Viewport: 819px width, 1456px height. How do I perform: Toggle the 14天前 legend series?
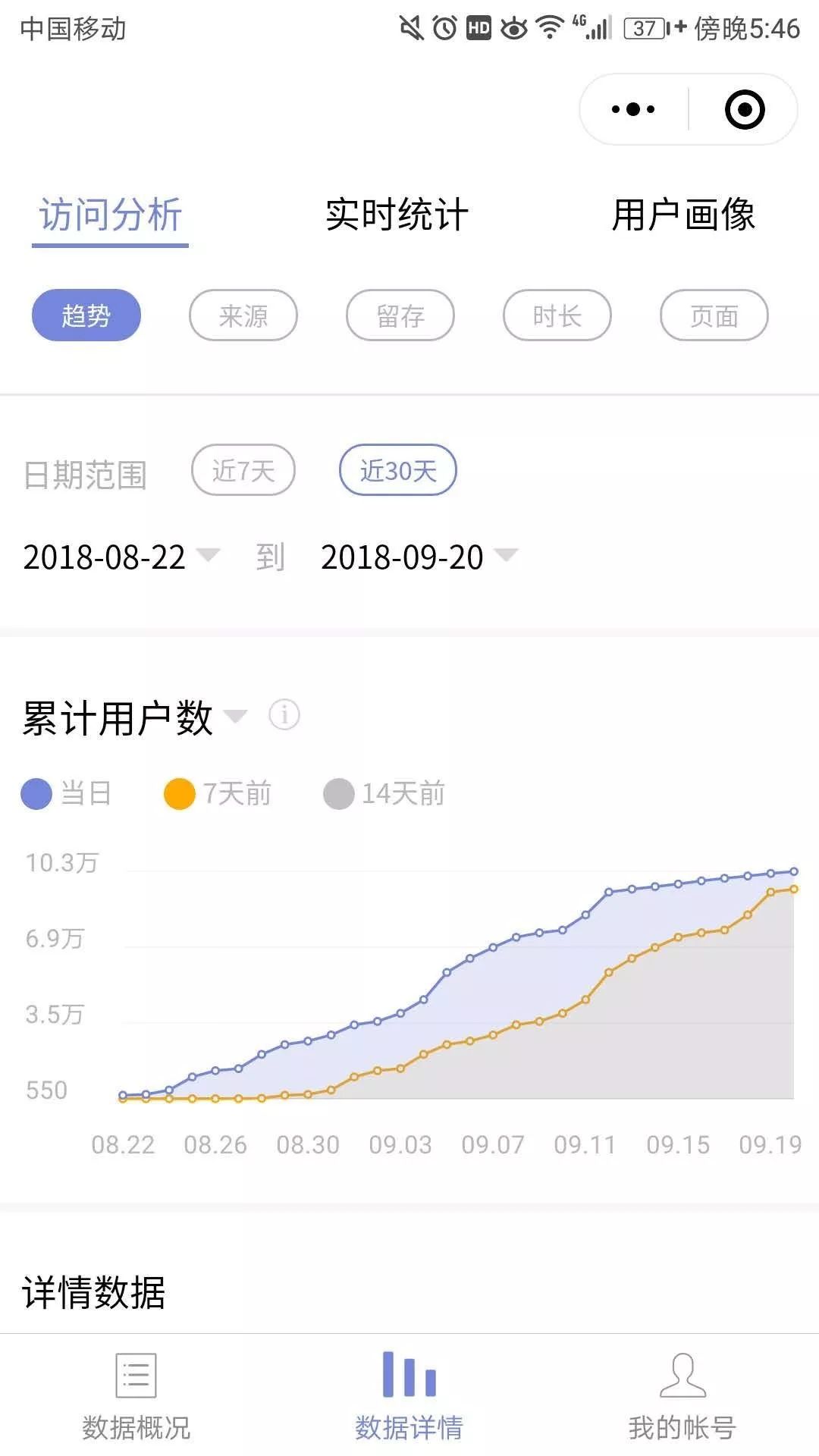point(384,794)
